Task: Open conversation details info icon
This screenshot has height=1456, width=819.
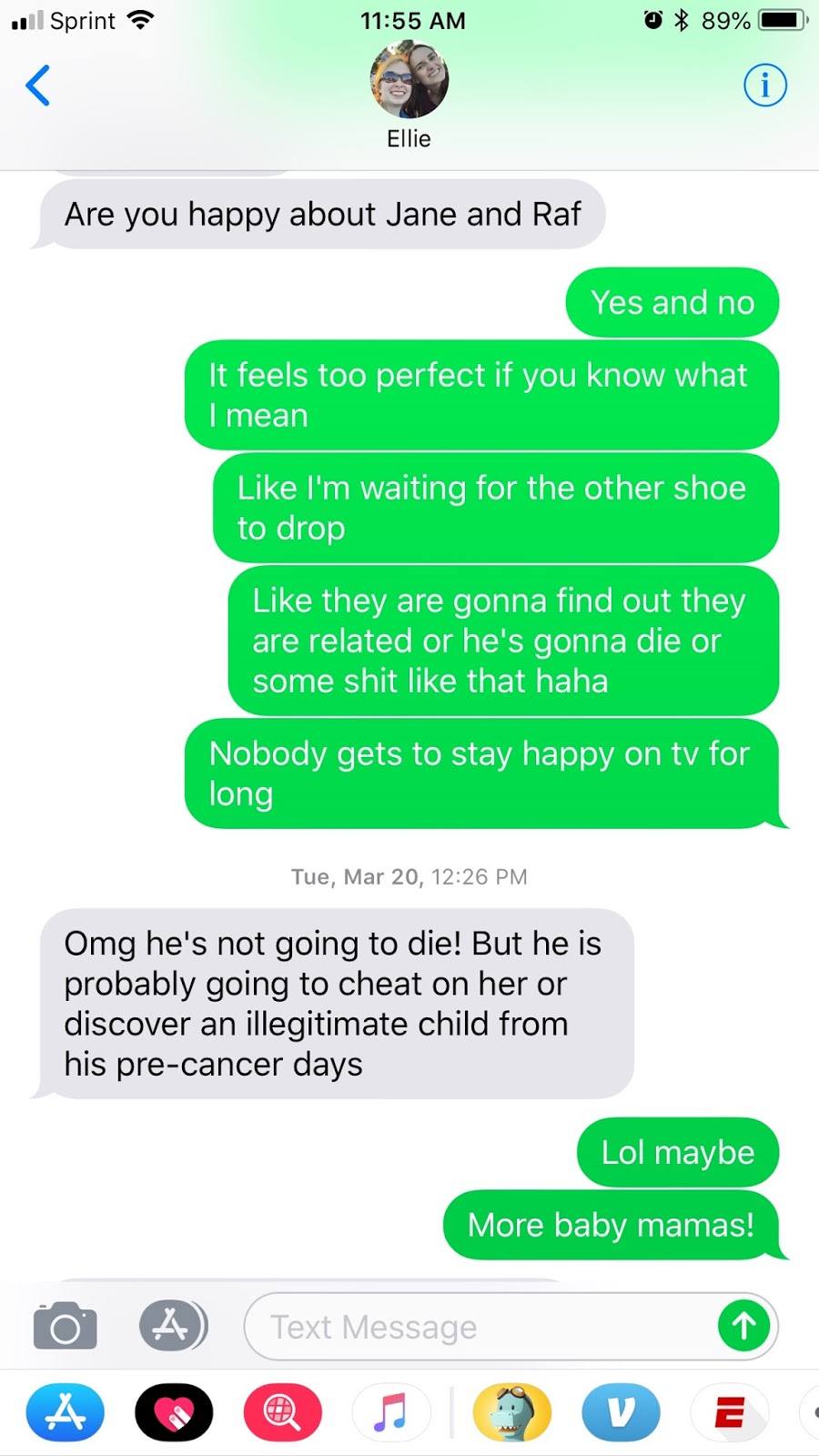Action: (x=764, y=86)
